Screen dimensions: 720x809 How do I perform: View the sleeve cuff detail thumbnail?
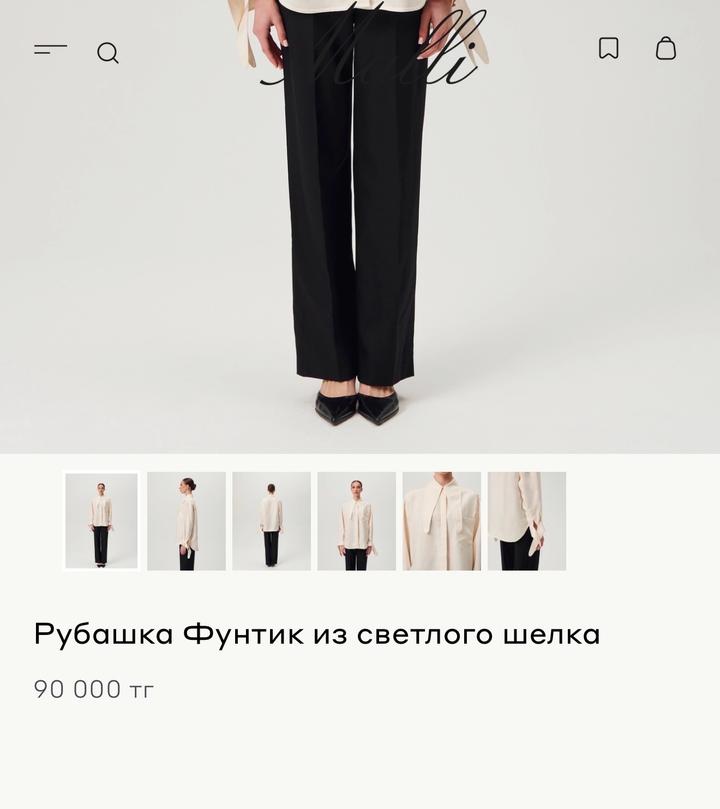(527, 521)
